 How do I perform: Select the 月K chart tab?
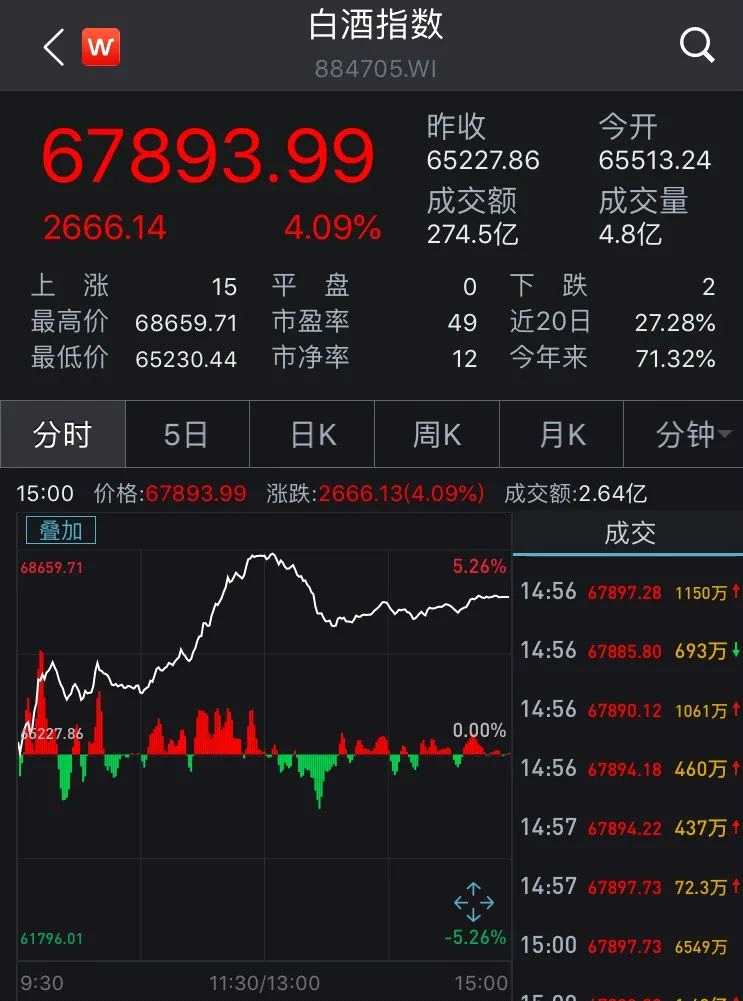(562, 434)
